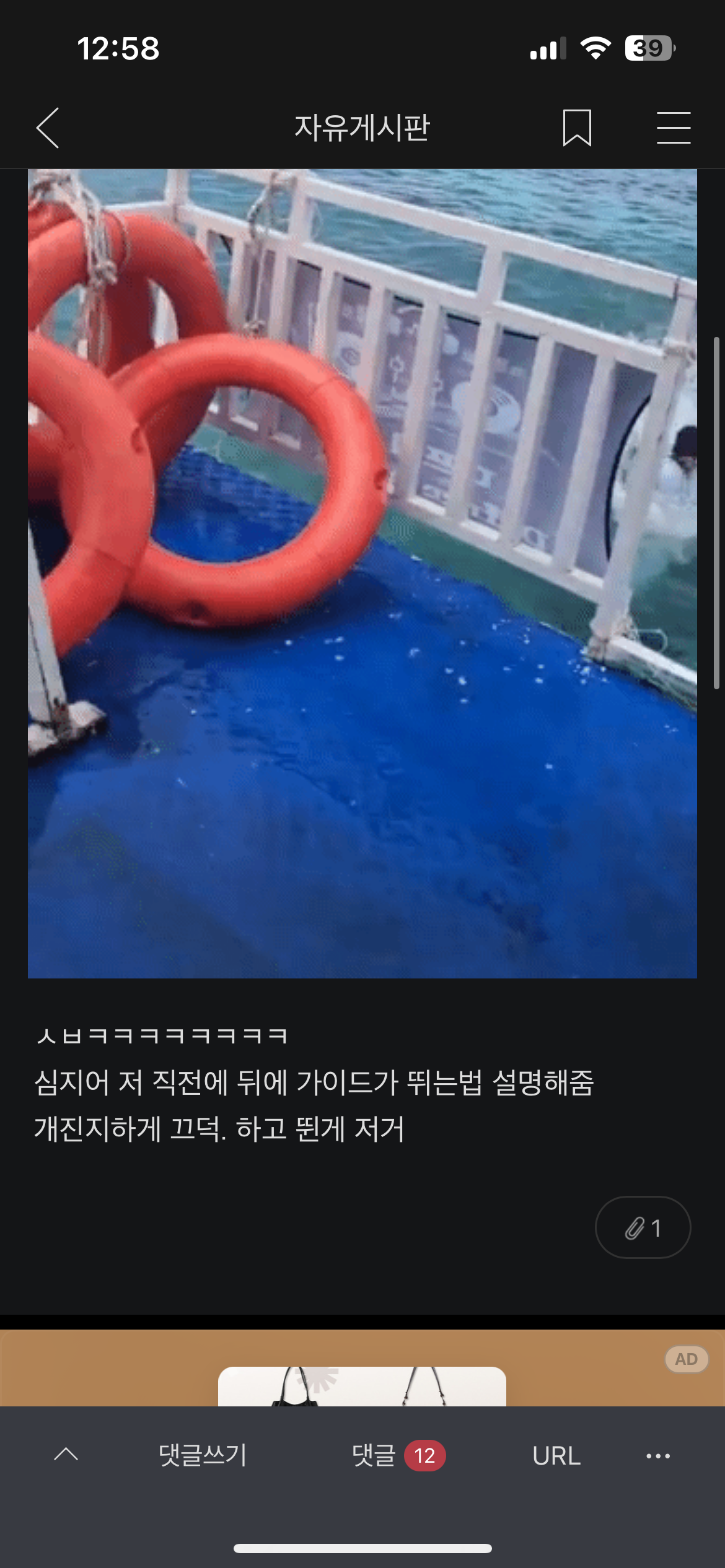725x1568 pixels.
Task: Tap the scroll-to-top arrow
Action: [x=66, y=1455]
